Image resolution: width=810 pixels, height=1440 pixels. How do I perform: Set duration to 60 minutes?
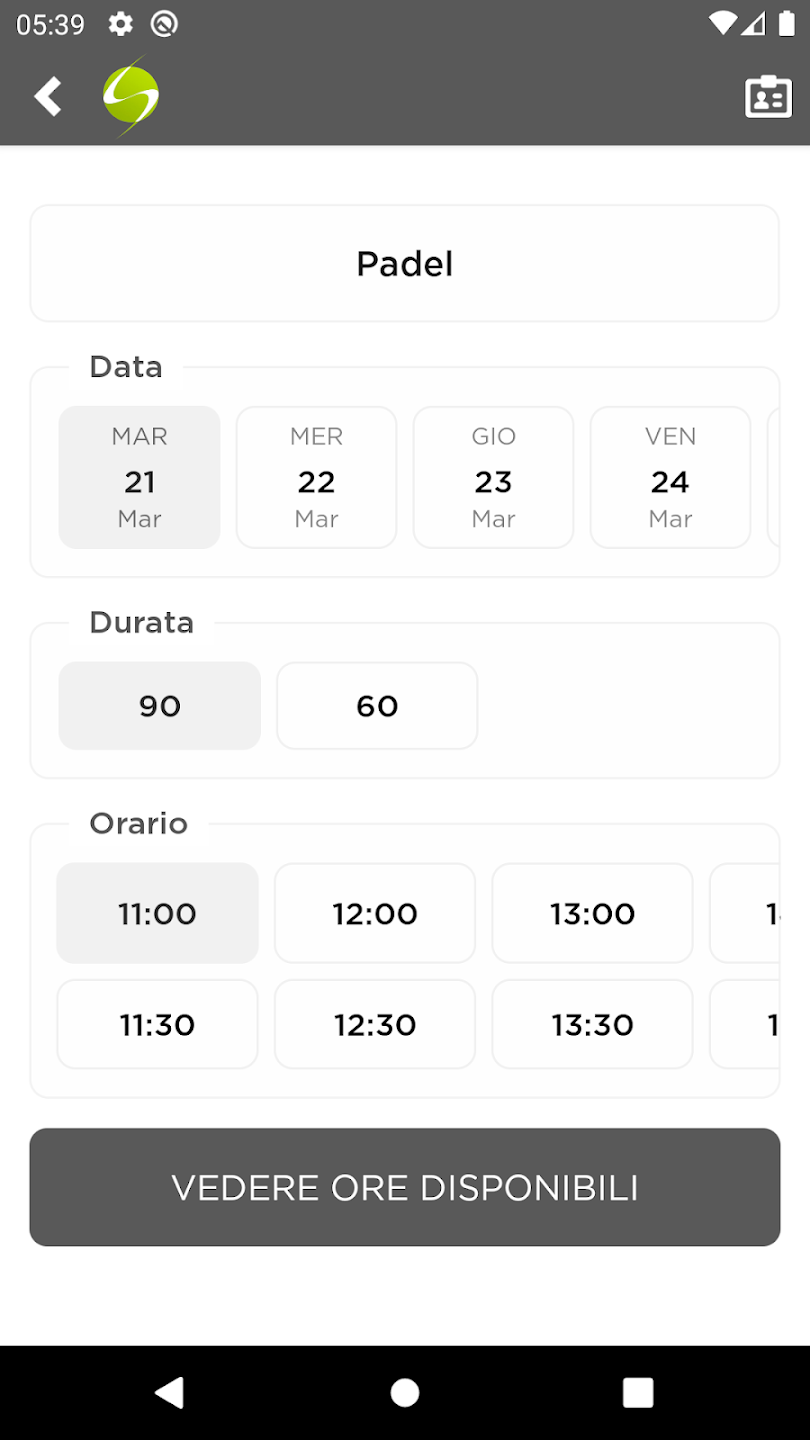(x=377, y=706)
